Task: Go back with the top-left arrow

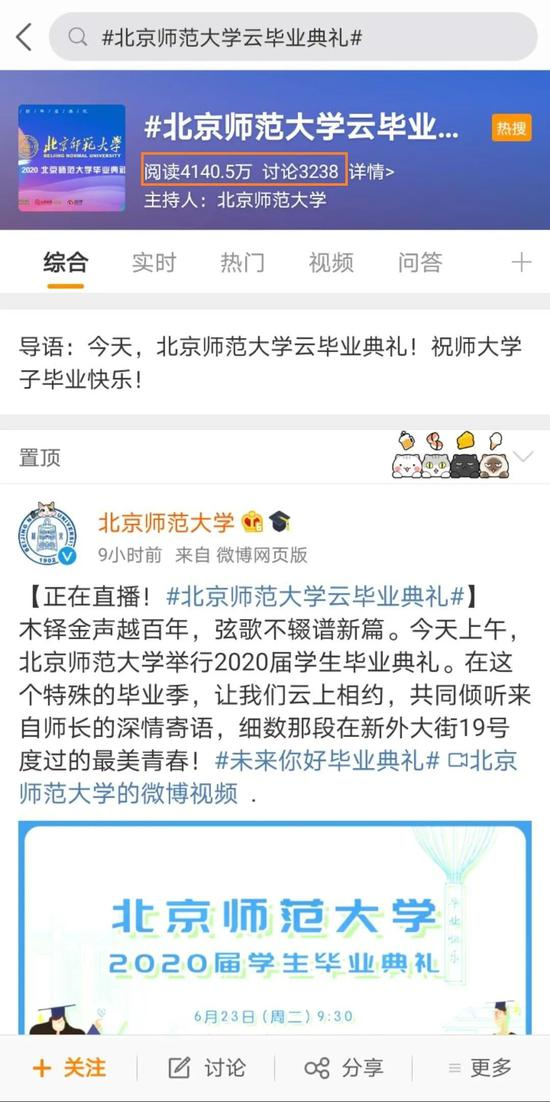Action: pos(24,37)
